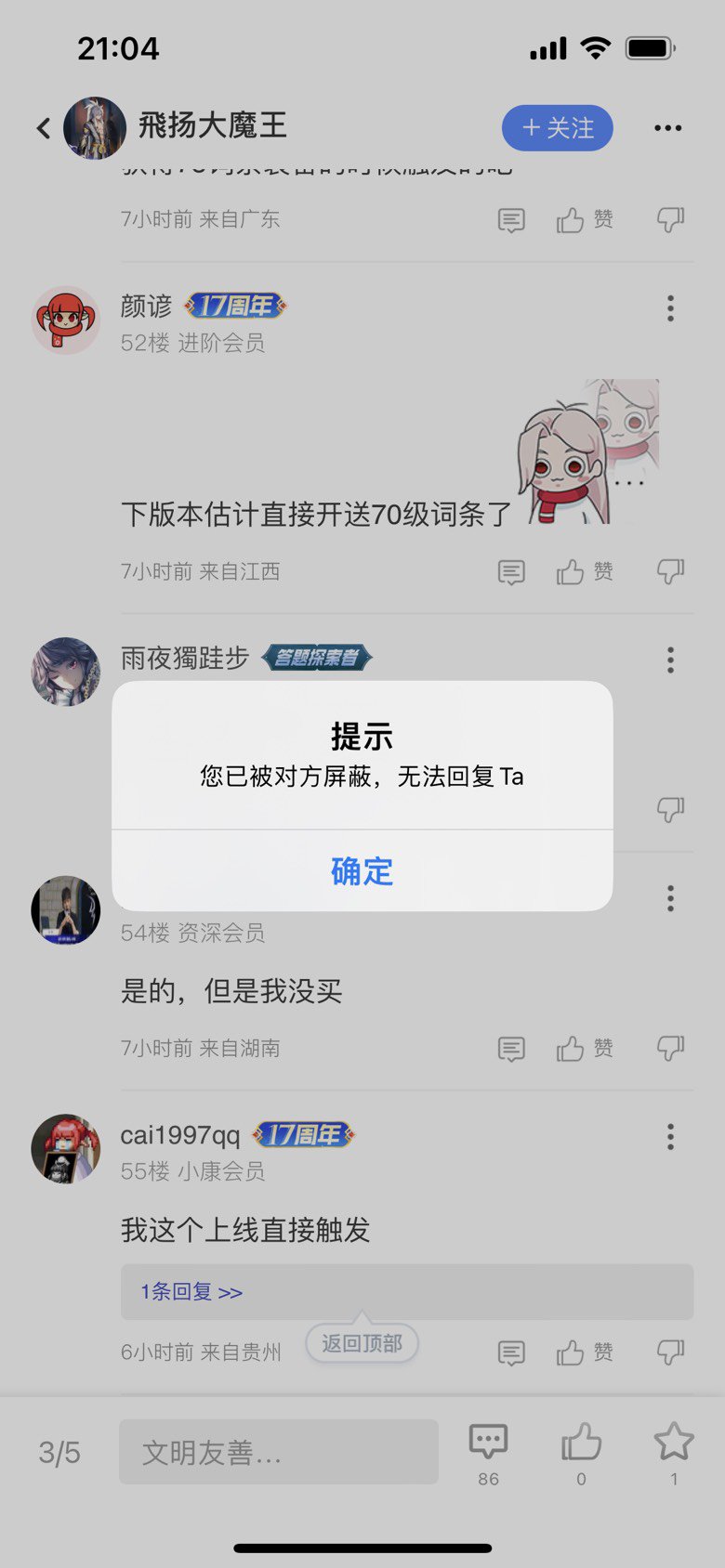This screenshot has height=1568, width=725.
Task: Focus the 文明友善 comment input box
Action: tap(279, 1452)
